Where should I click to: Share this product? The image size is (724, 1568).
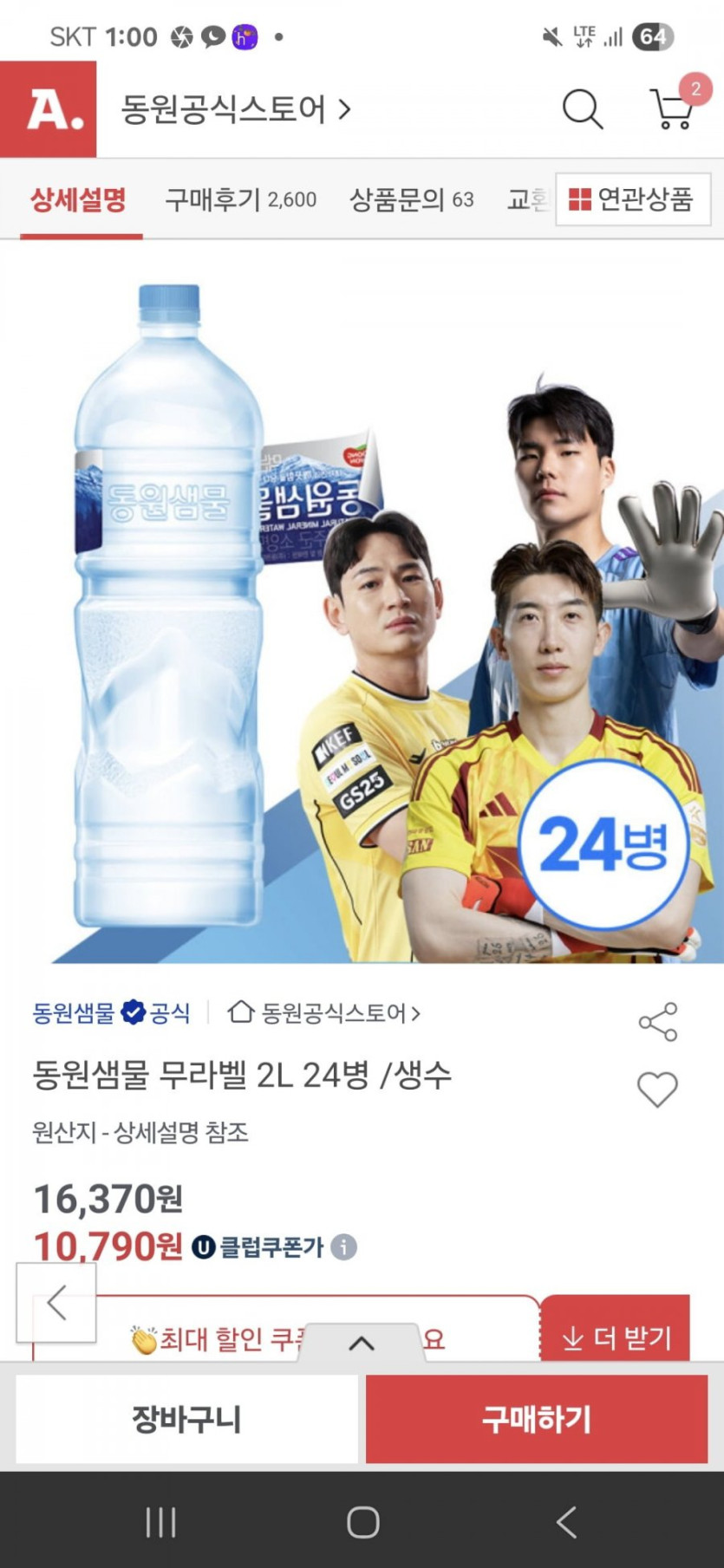point(658,1023)
